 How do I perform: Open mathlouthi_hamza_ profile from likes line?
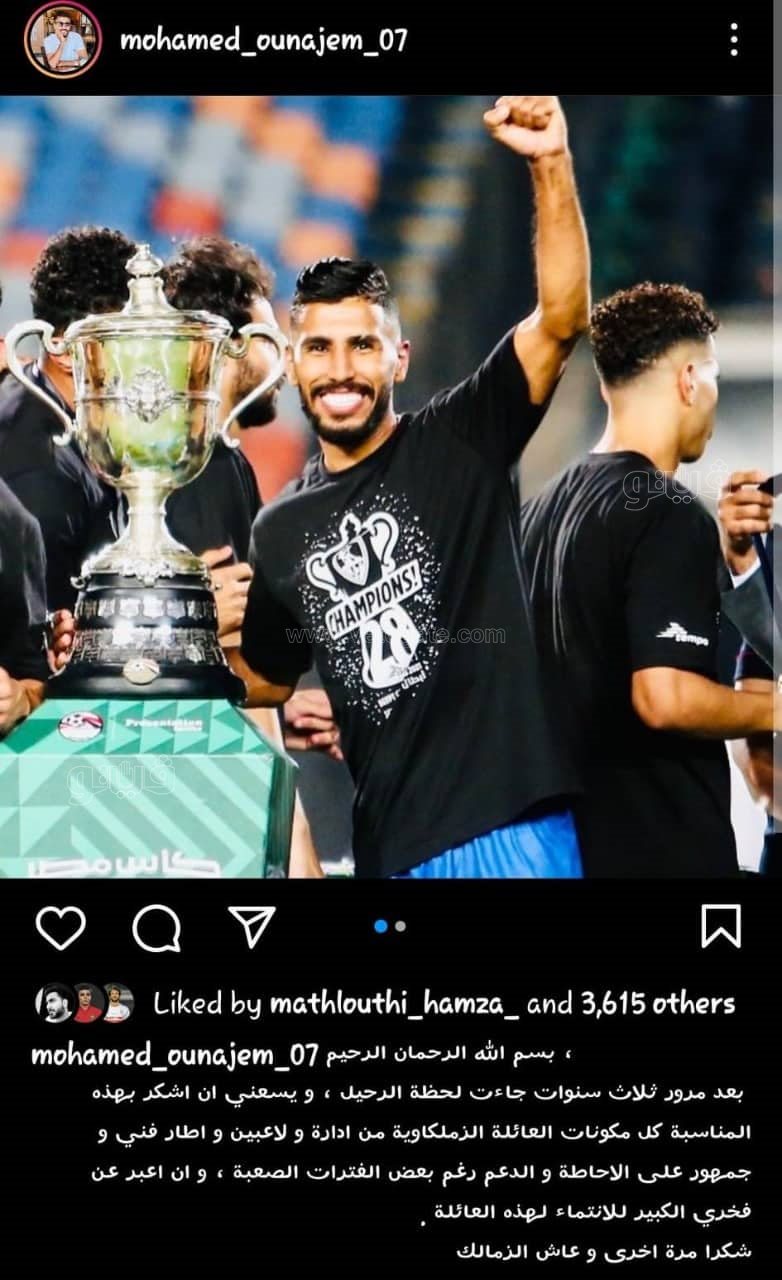(394, 1004)
